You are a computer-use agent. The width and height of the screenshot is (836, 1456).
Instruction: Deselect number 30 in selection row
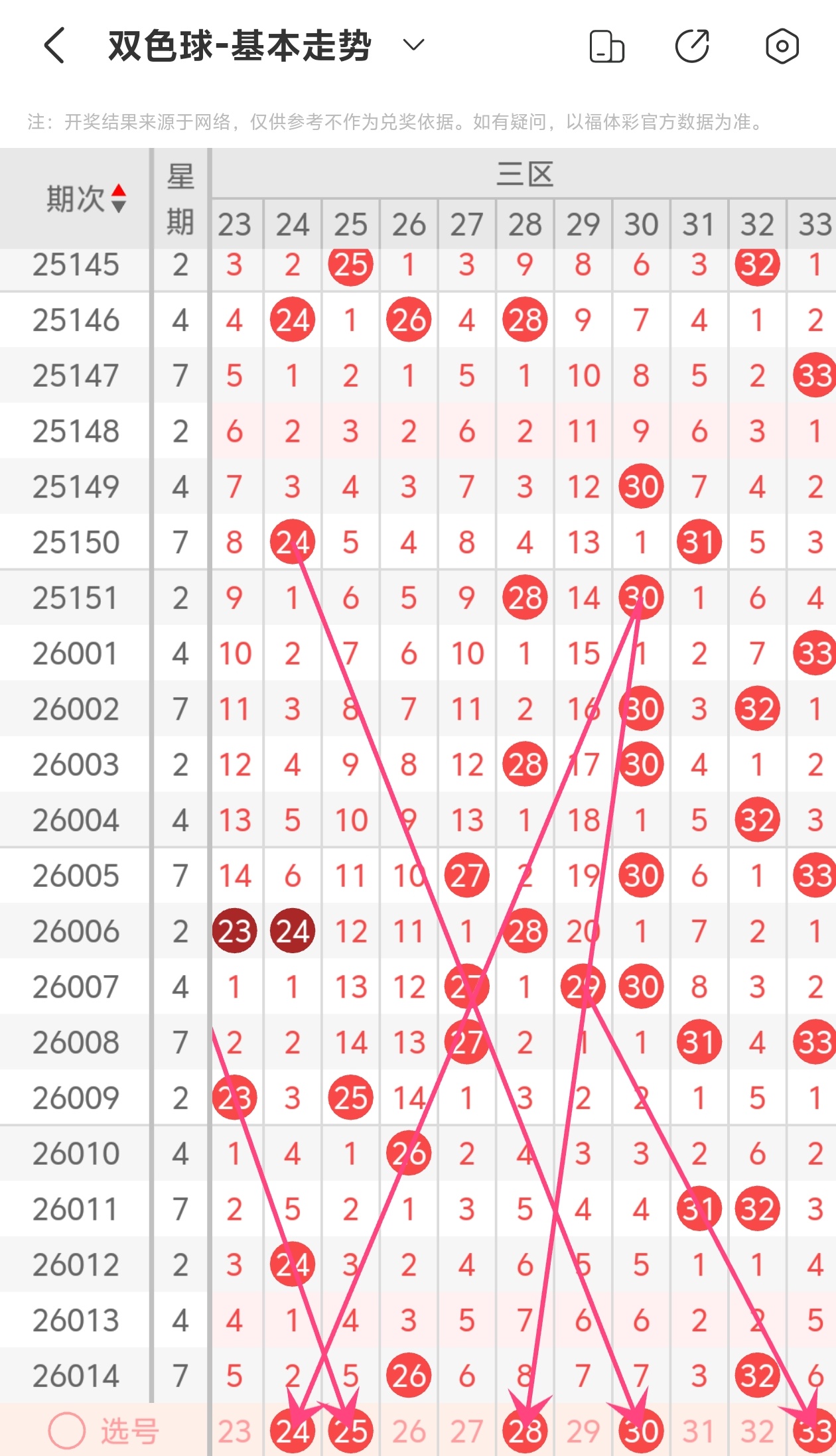click(641, 1431)
